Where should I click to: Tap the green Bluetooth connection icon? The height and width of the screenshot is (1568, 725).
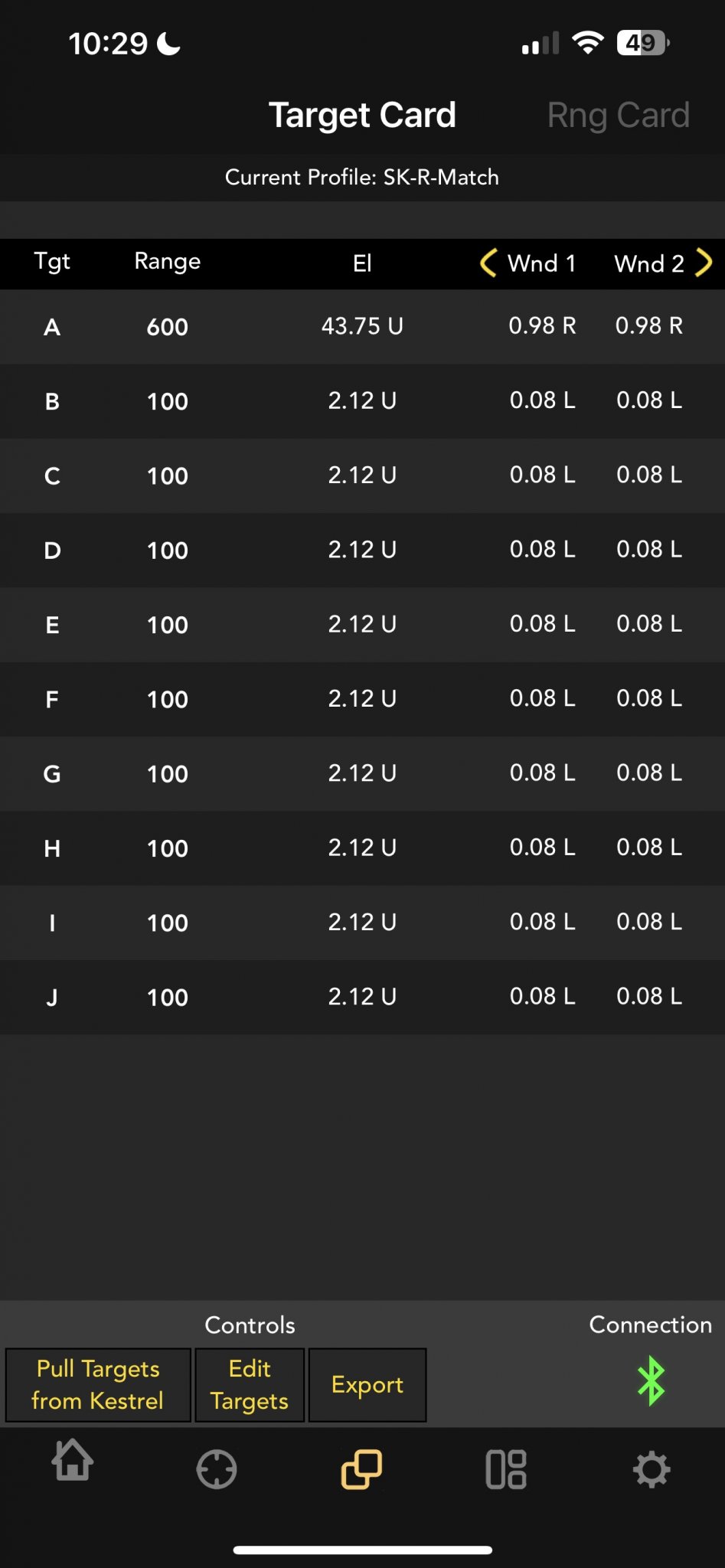(652, 1381)
